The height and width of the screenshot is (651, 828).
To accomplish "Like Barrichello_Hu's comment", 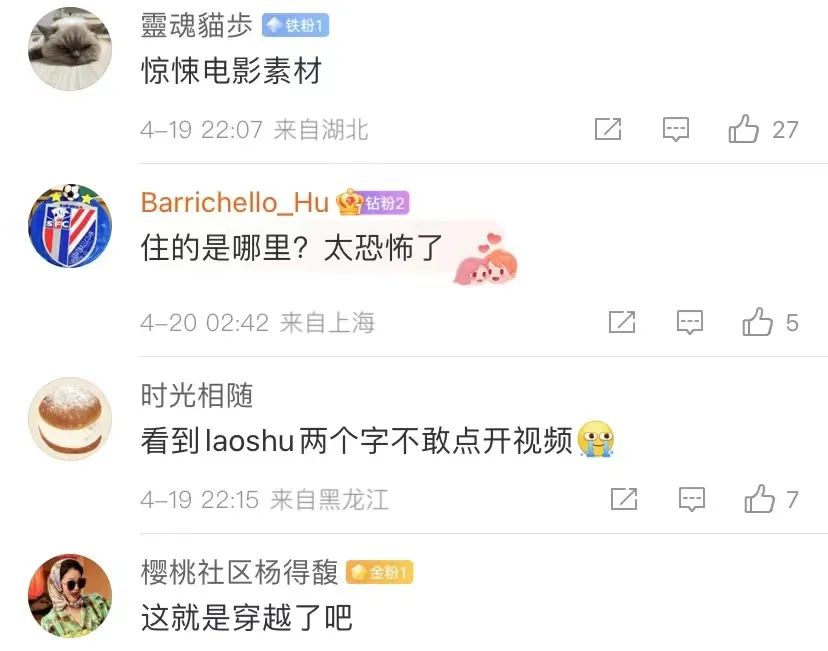I will pos(758,322).
